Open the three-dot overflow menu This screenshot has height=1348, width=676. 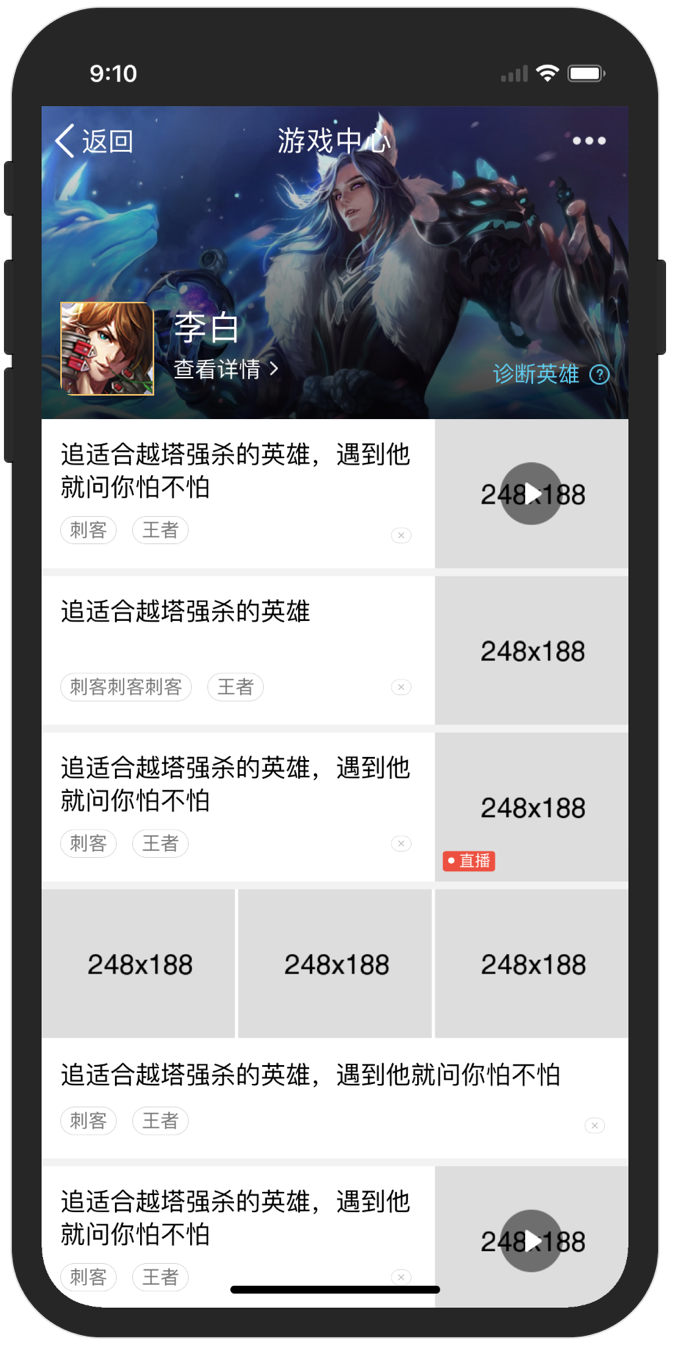tap(589, 141)
